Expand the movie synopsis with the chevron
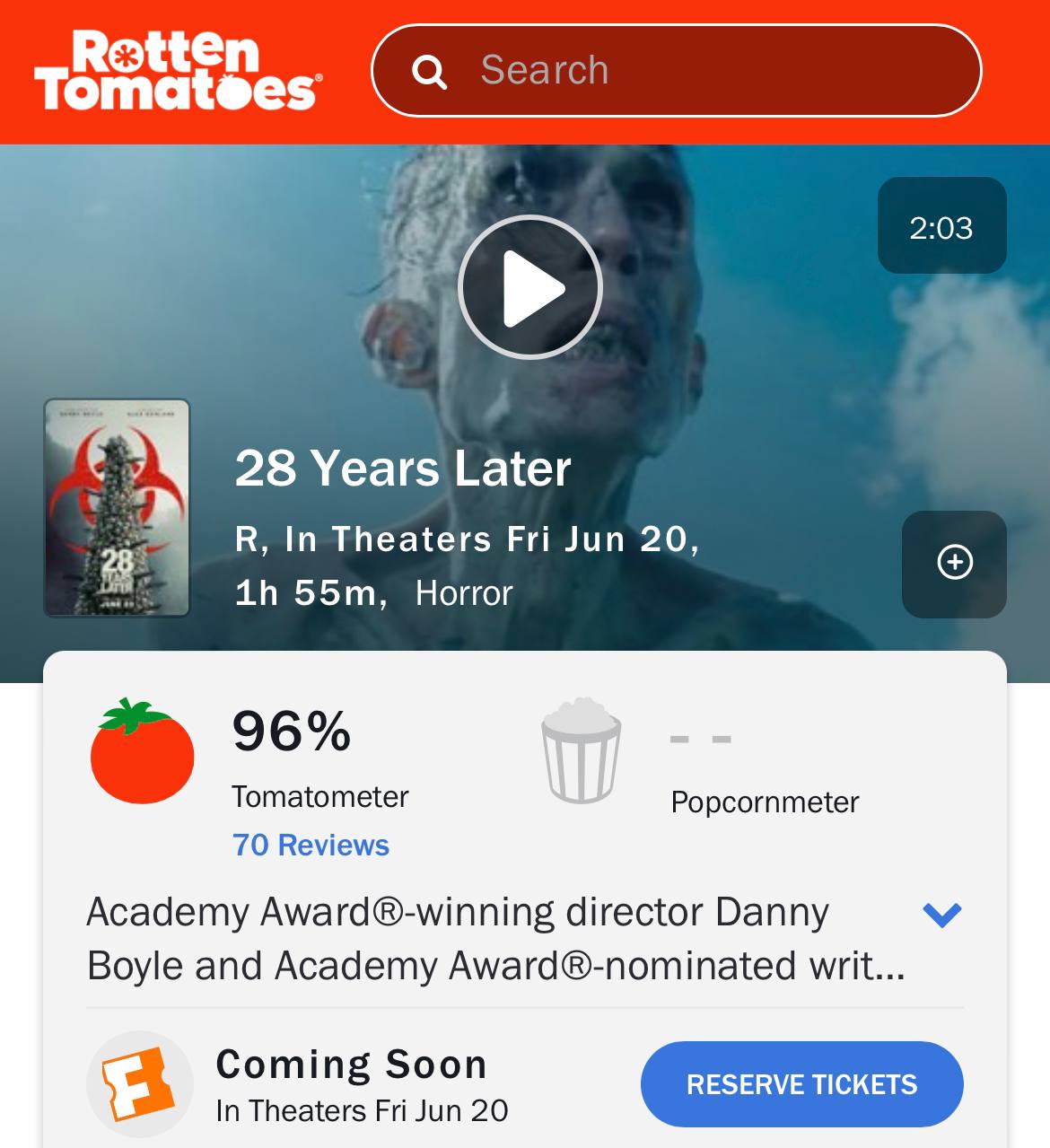The width and height of the screenshot is (1050, 1148). [x=939, y=915]
